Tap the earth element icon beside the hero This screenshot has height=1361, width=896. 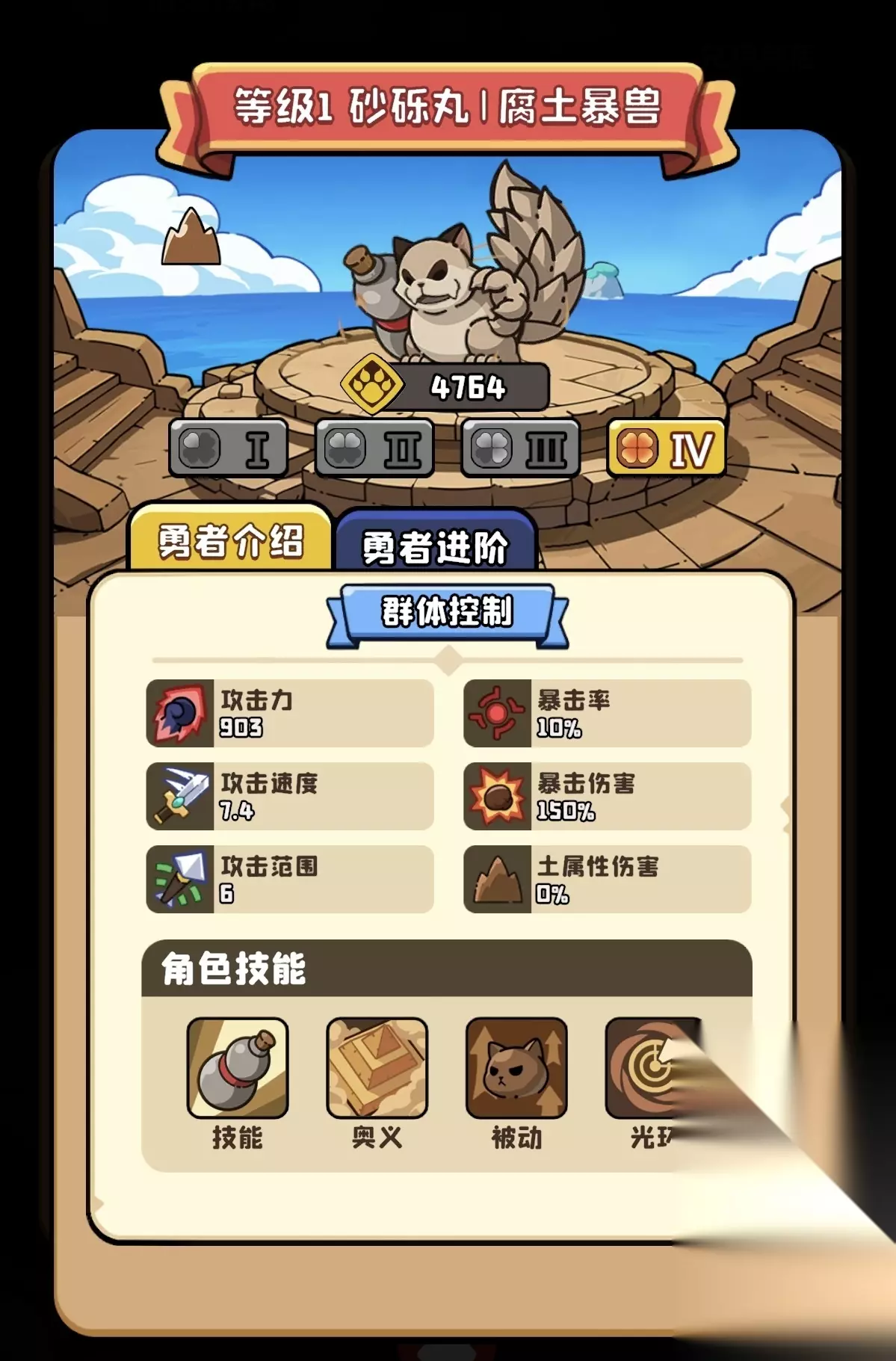click(x=191, y=236)
